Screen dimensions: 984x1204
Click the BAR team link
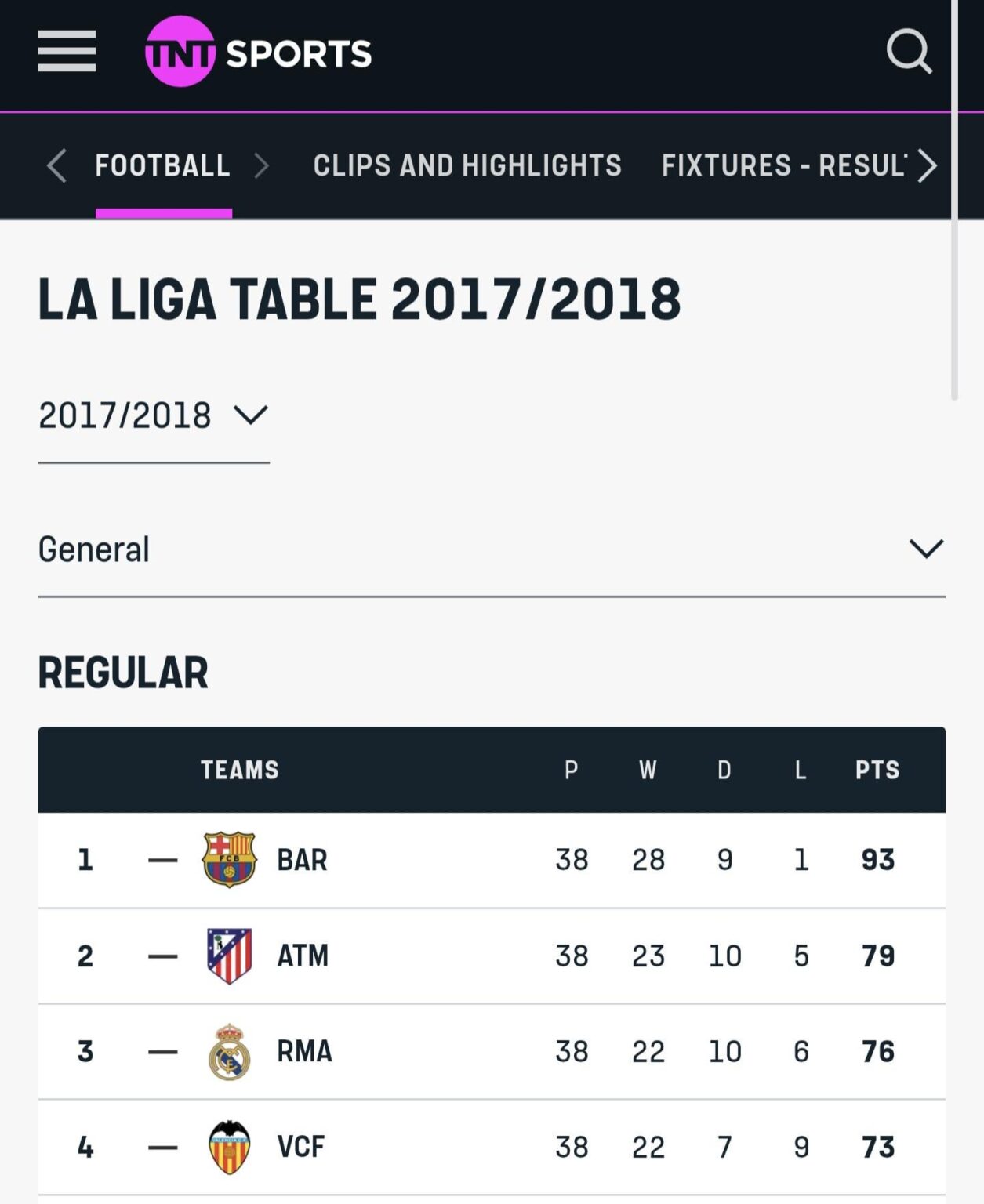coord(302,860)
